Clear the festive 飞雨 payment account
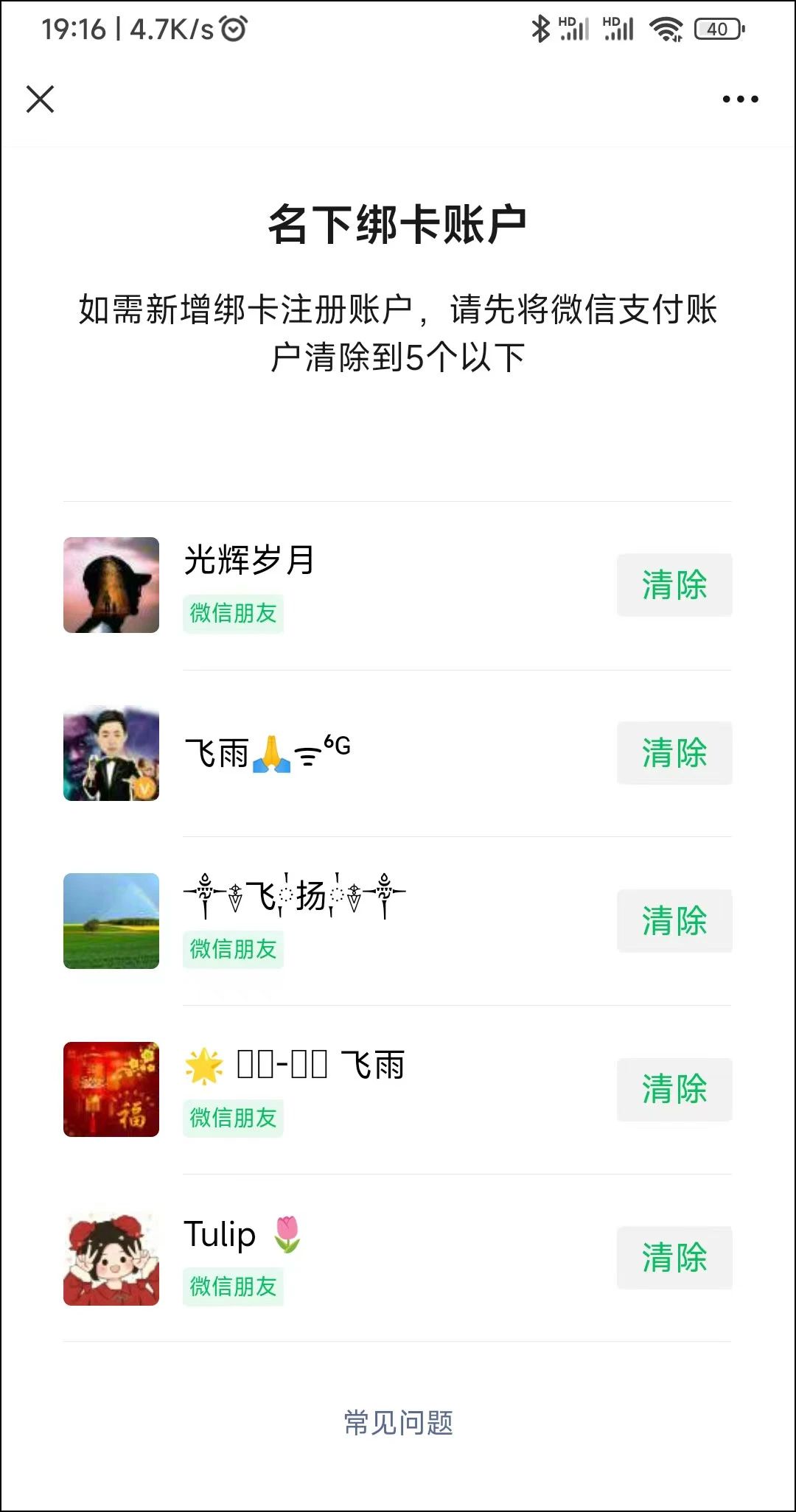The height and width of the screenshot is (1512, 796). 674,1091
